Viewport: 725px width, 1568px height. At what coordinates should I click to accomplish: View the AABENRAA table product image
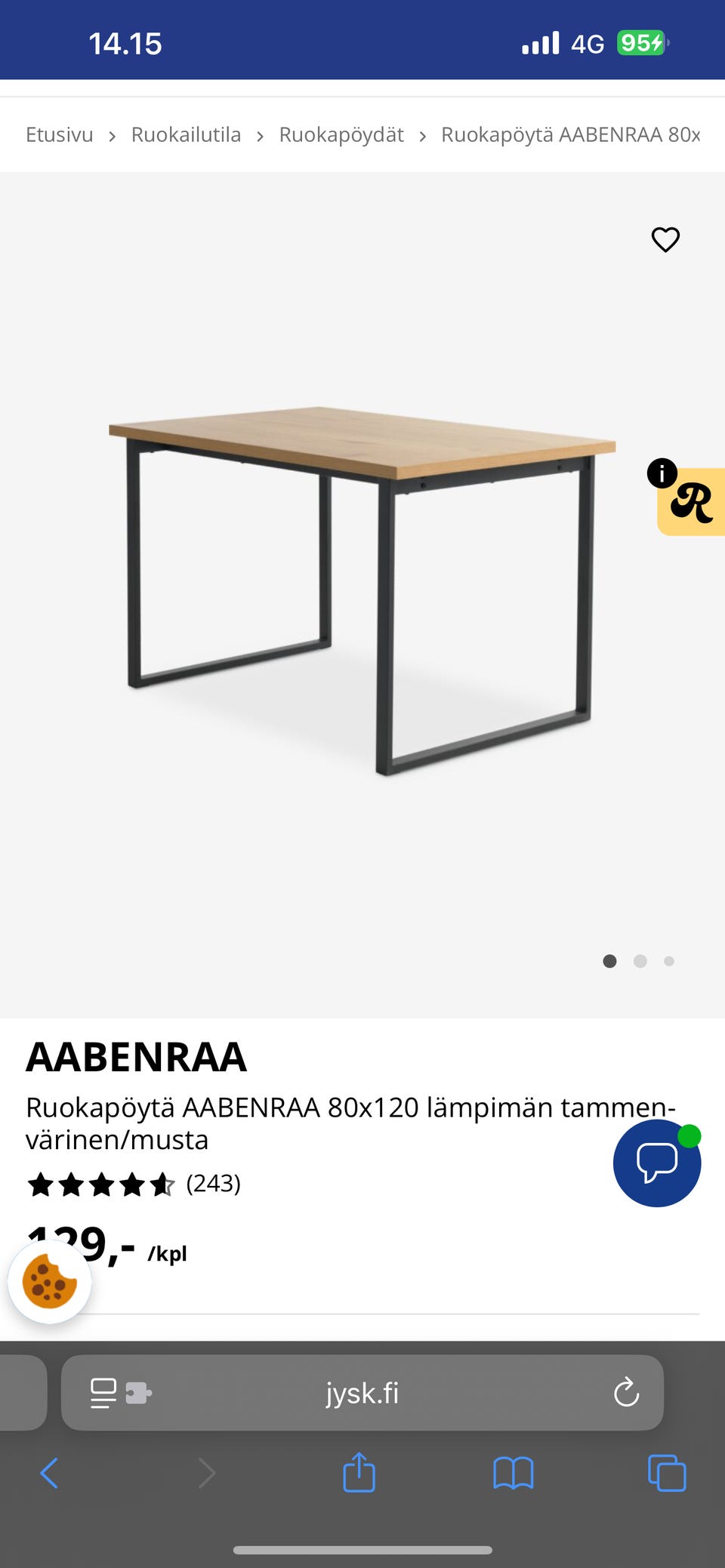coord(362,589)
